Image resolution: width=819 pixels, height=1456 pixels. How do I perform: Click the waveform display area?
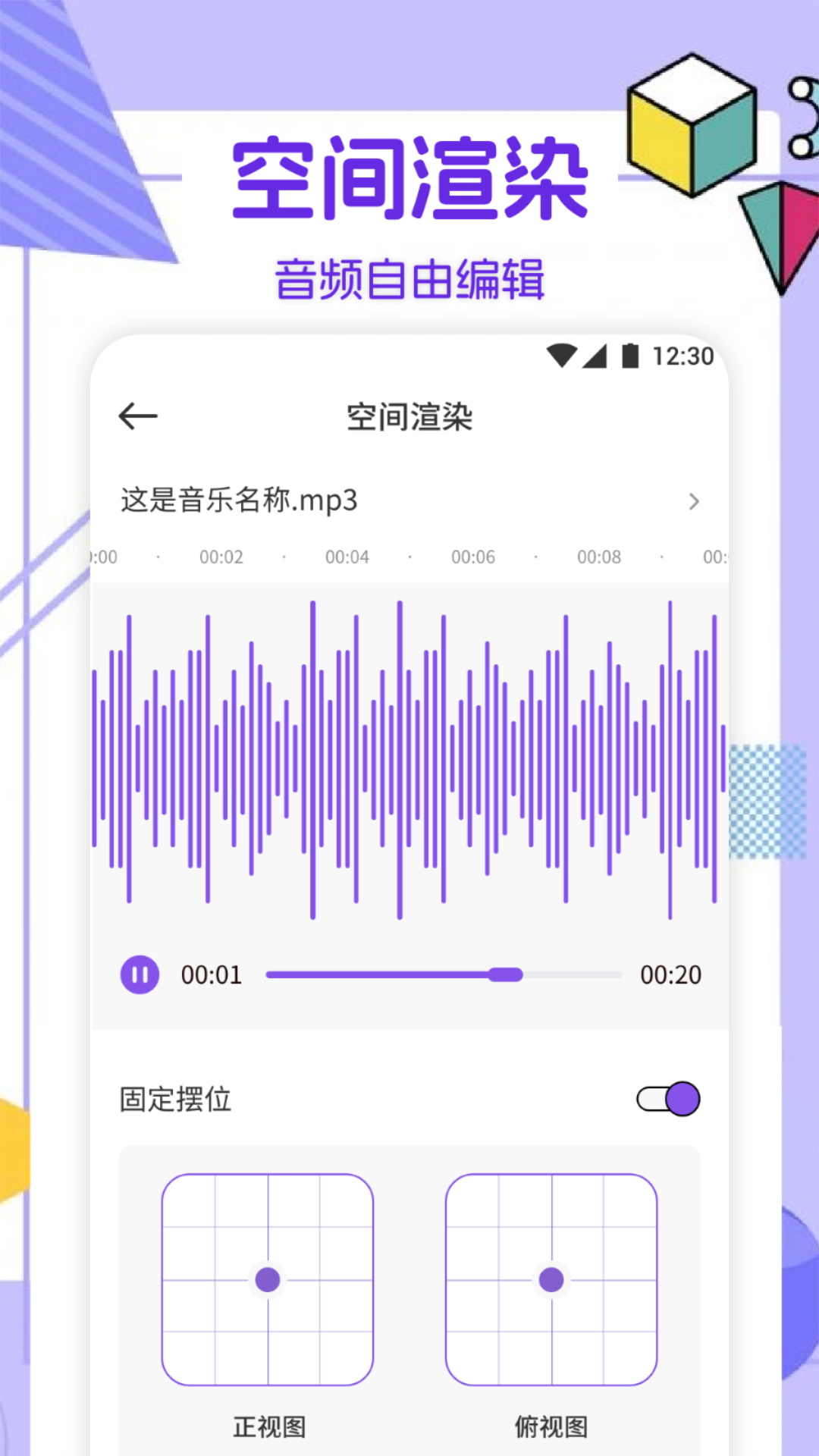tap(409, 758)
